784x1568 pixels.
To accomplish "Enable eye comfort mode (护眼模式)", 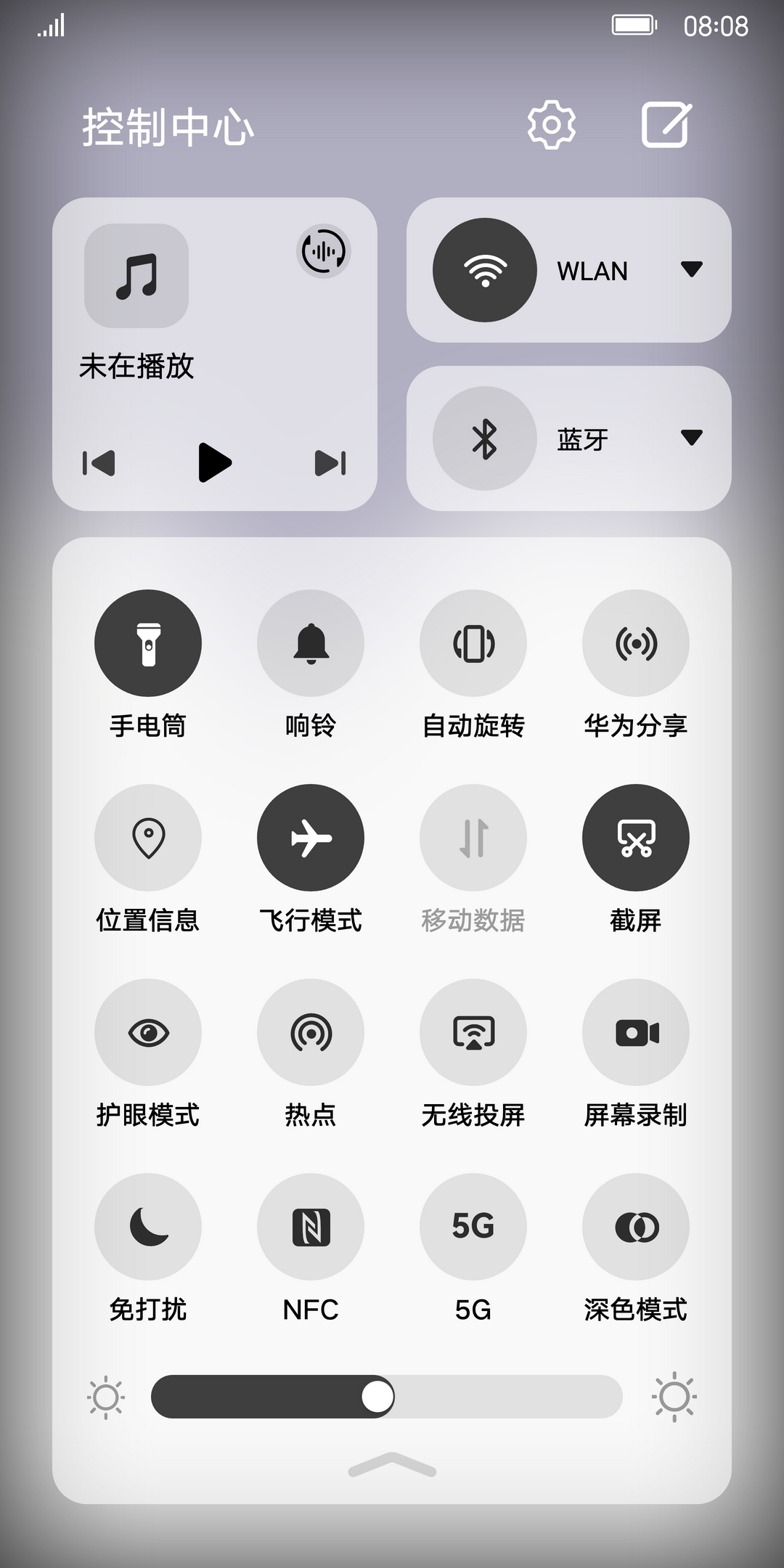I will coord(148,1032).
